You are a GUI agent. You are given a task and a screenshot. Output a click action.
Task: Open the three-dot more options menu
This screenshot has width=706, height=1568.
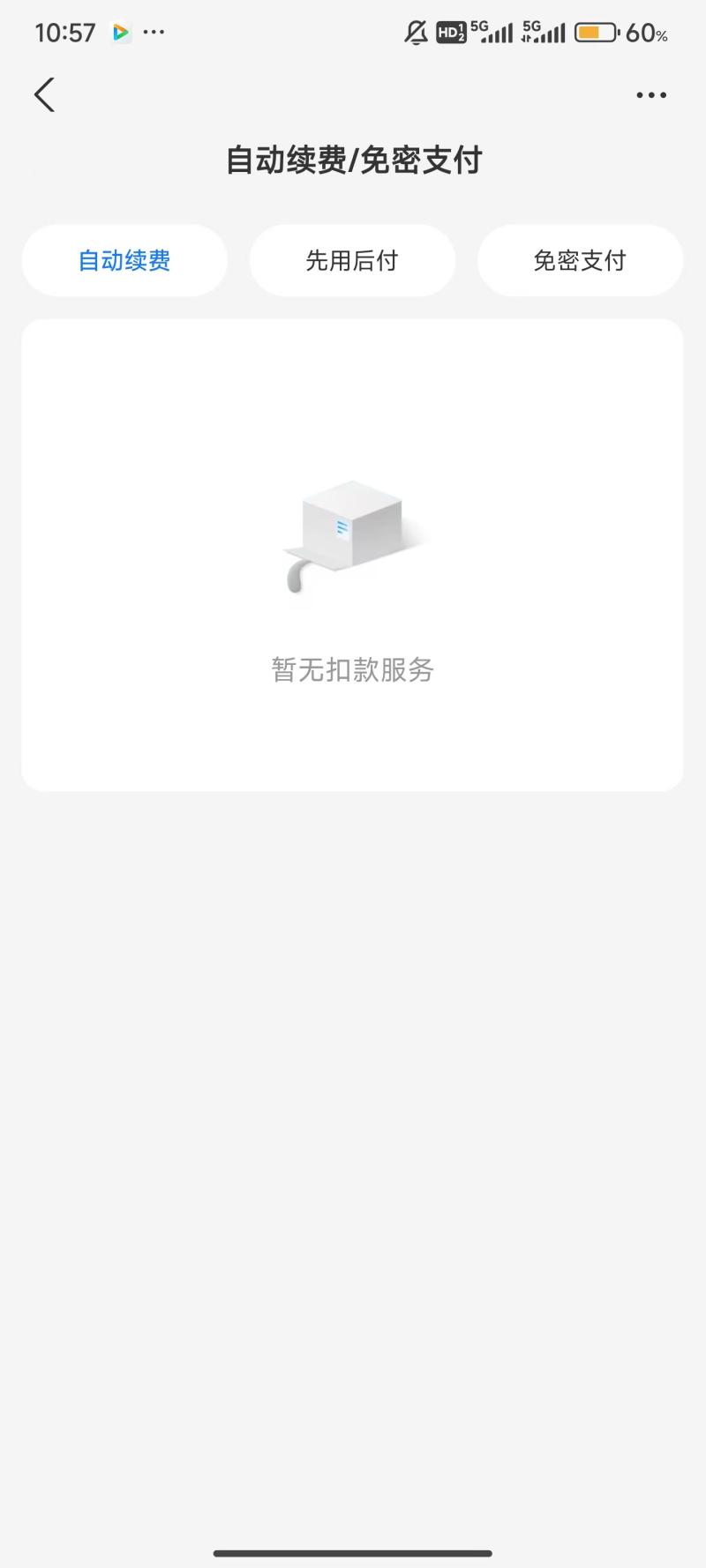(650, 94)
